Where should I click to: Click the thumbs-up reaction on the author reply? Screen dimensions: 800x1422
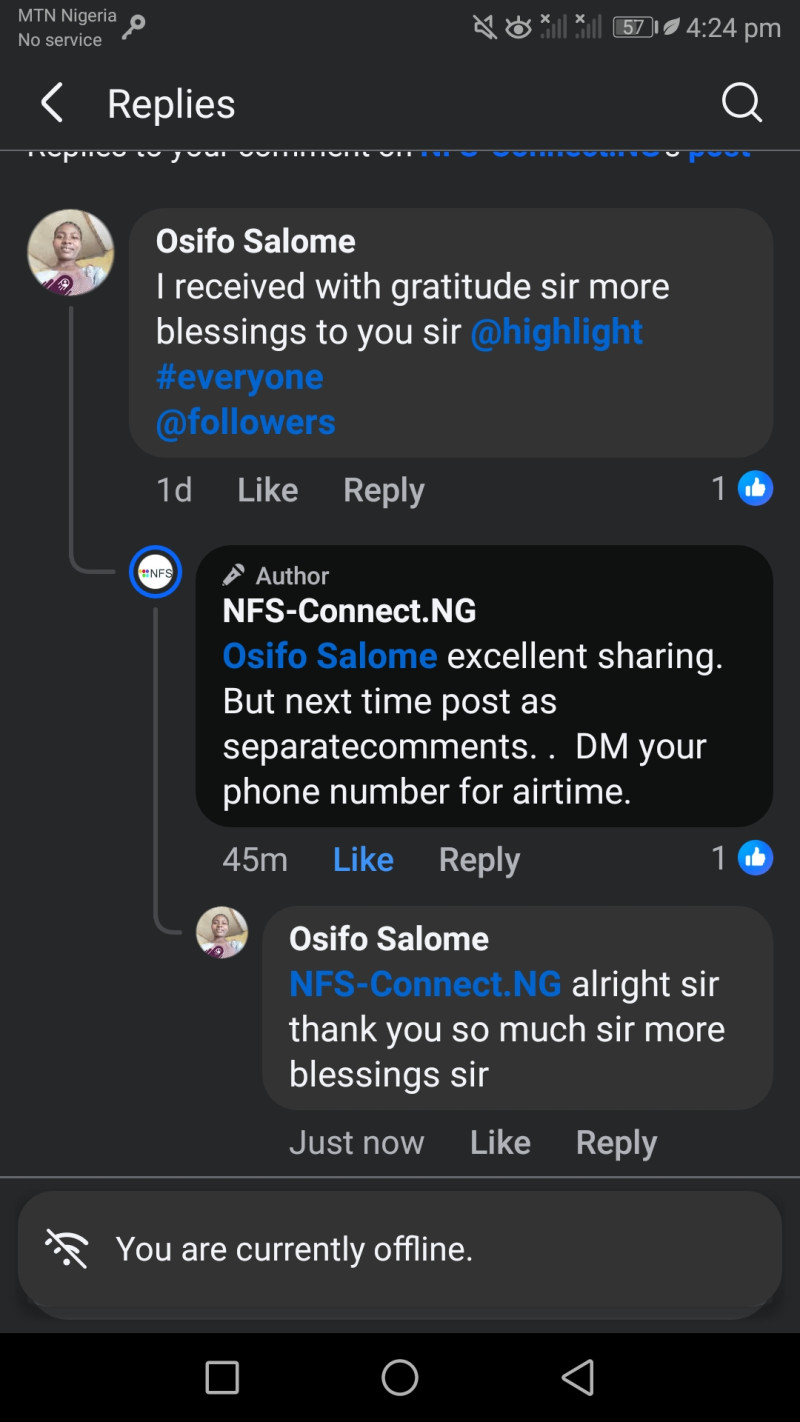[756, 857]
